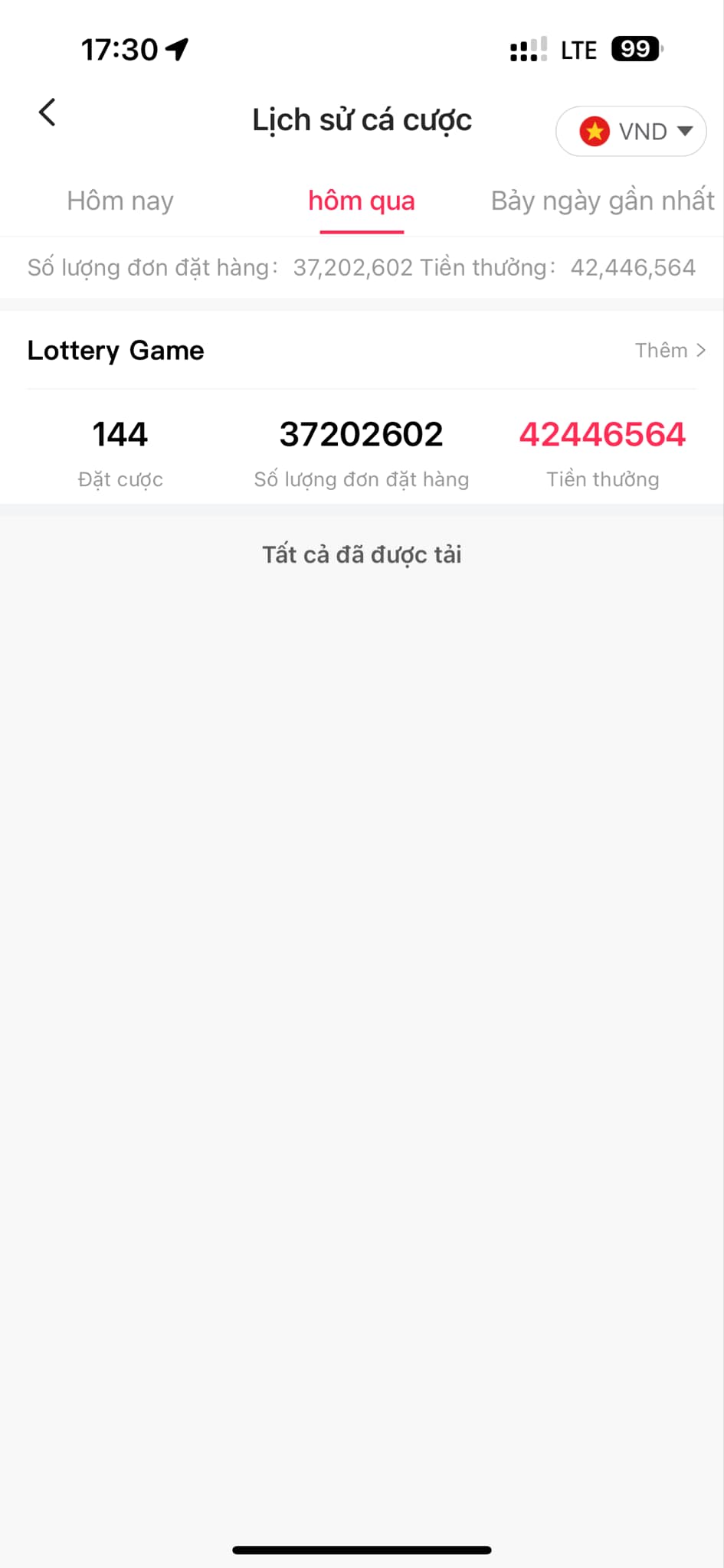Screen dimensions: 724x1568
Task: Tap the chevron next to Thêm
Action: click(701, 351)
